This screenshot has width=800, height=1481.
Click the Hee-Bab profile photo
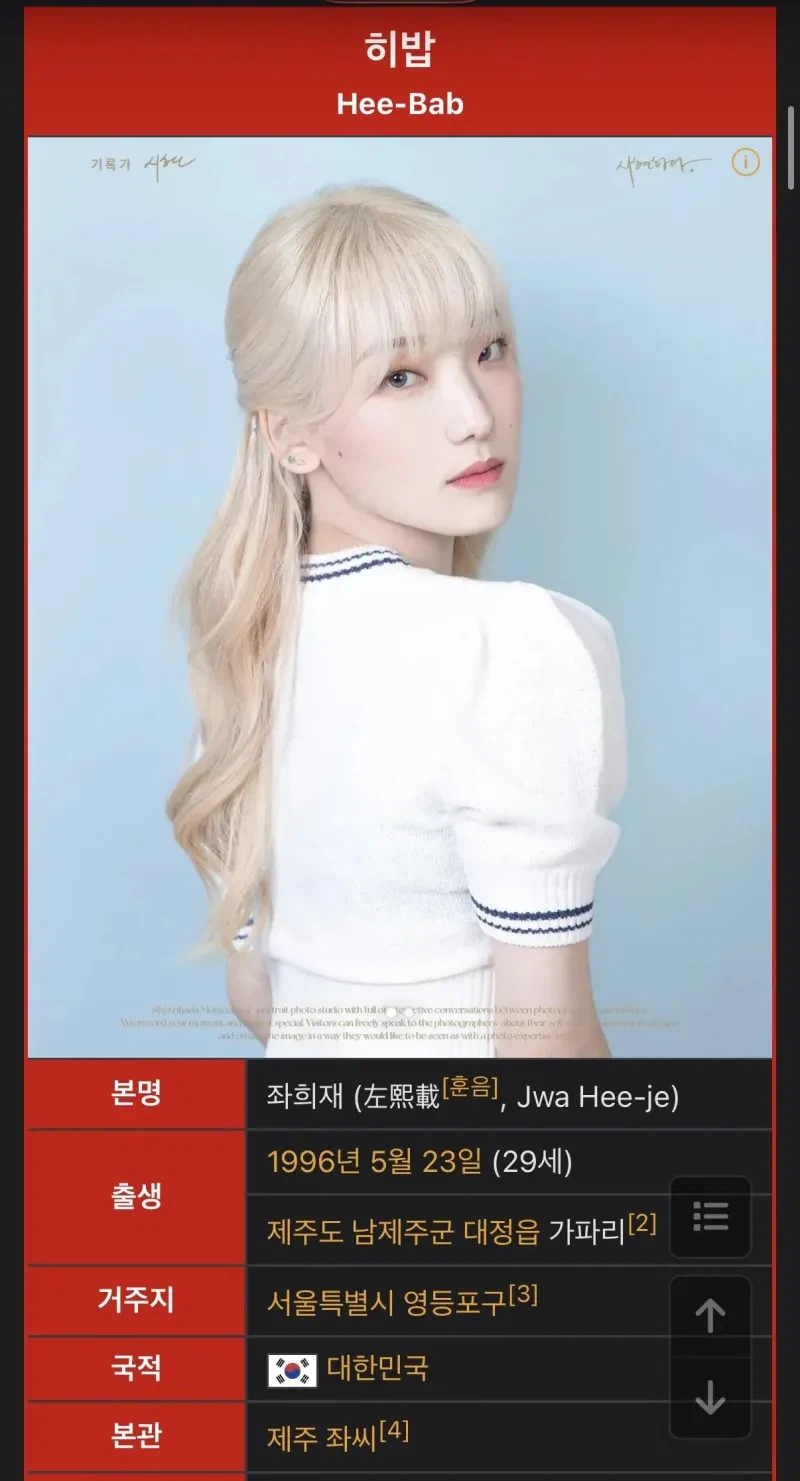400,600
